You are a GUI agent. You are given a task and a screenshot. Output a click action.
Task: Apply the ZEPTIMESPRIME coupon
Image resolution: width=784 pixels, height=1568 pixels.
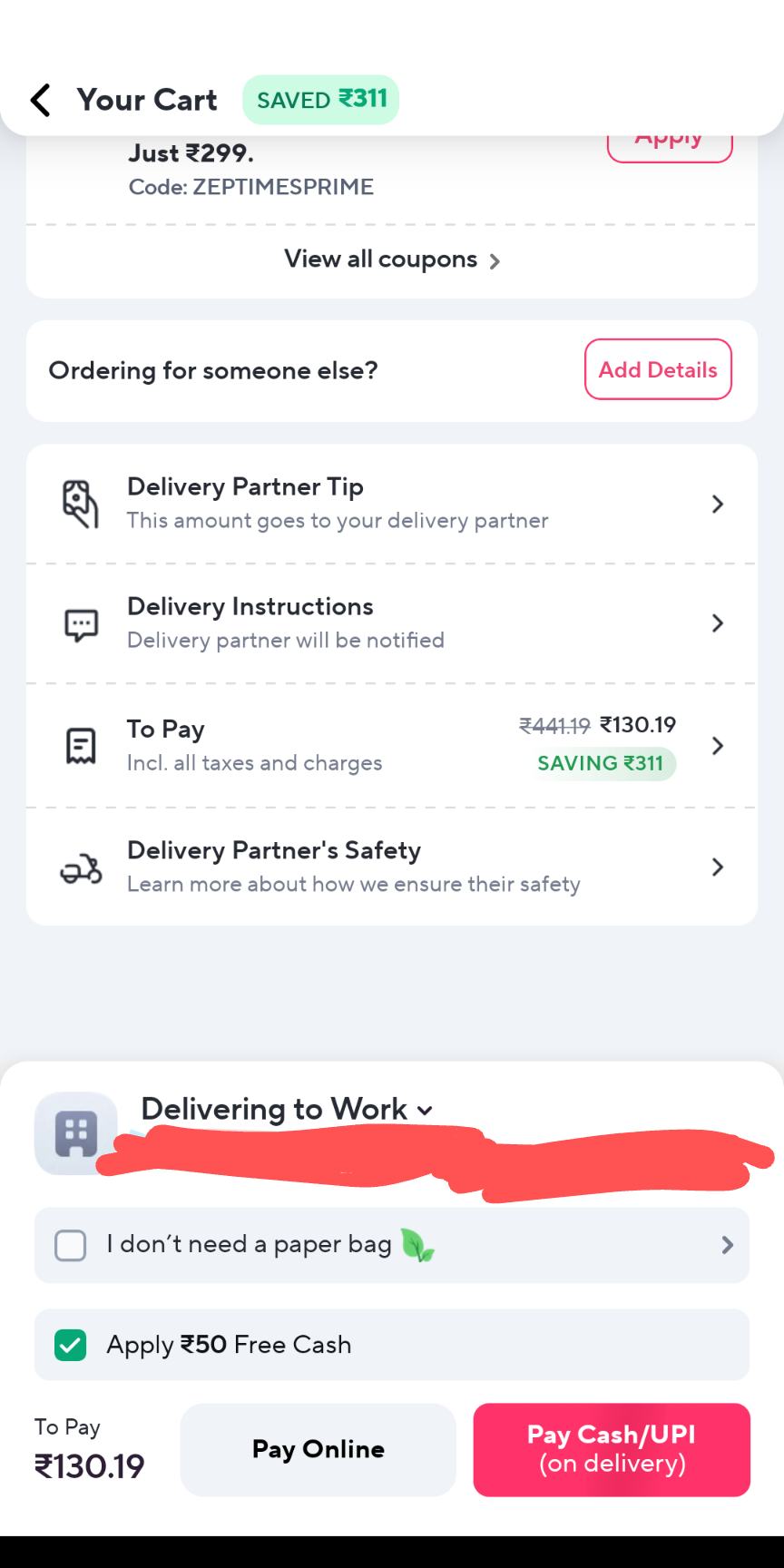tap(669, 145)
